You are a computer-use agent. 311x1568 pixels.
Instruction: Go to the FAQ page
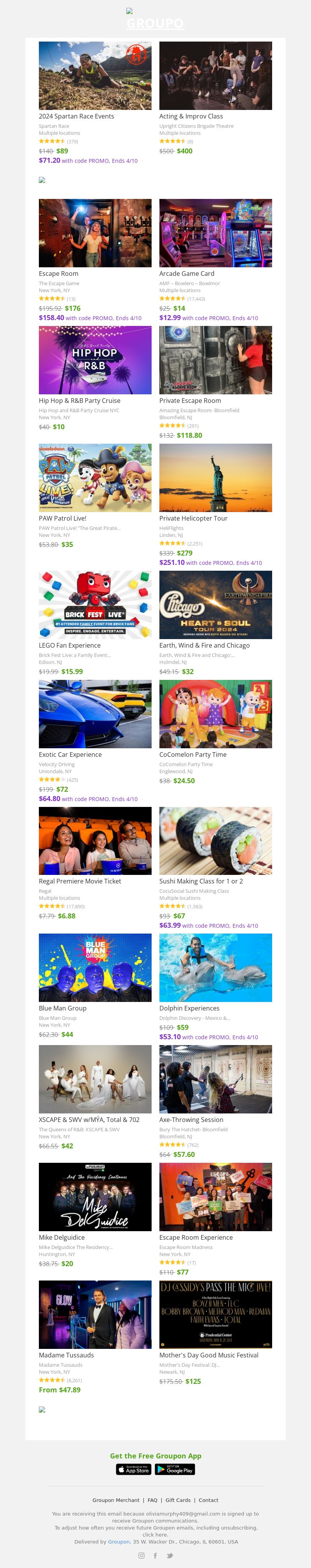point(152,1500)
